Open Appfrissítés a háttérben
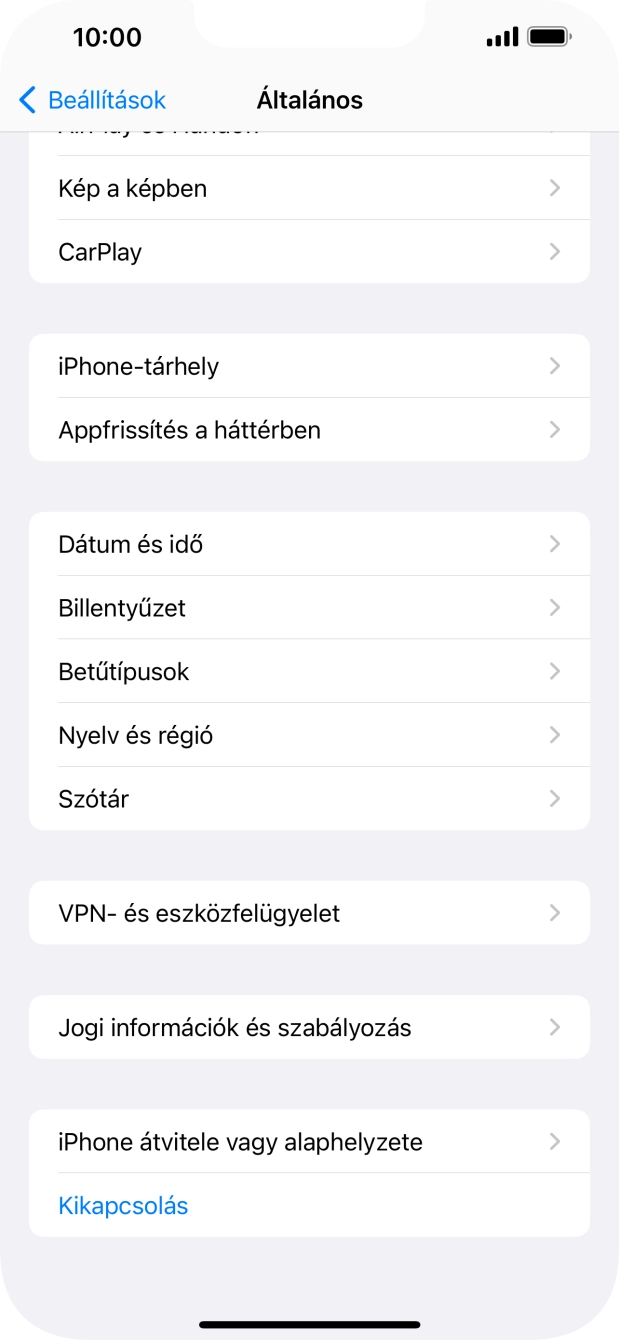 point(309,430)
